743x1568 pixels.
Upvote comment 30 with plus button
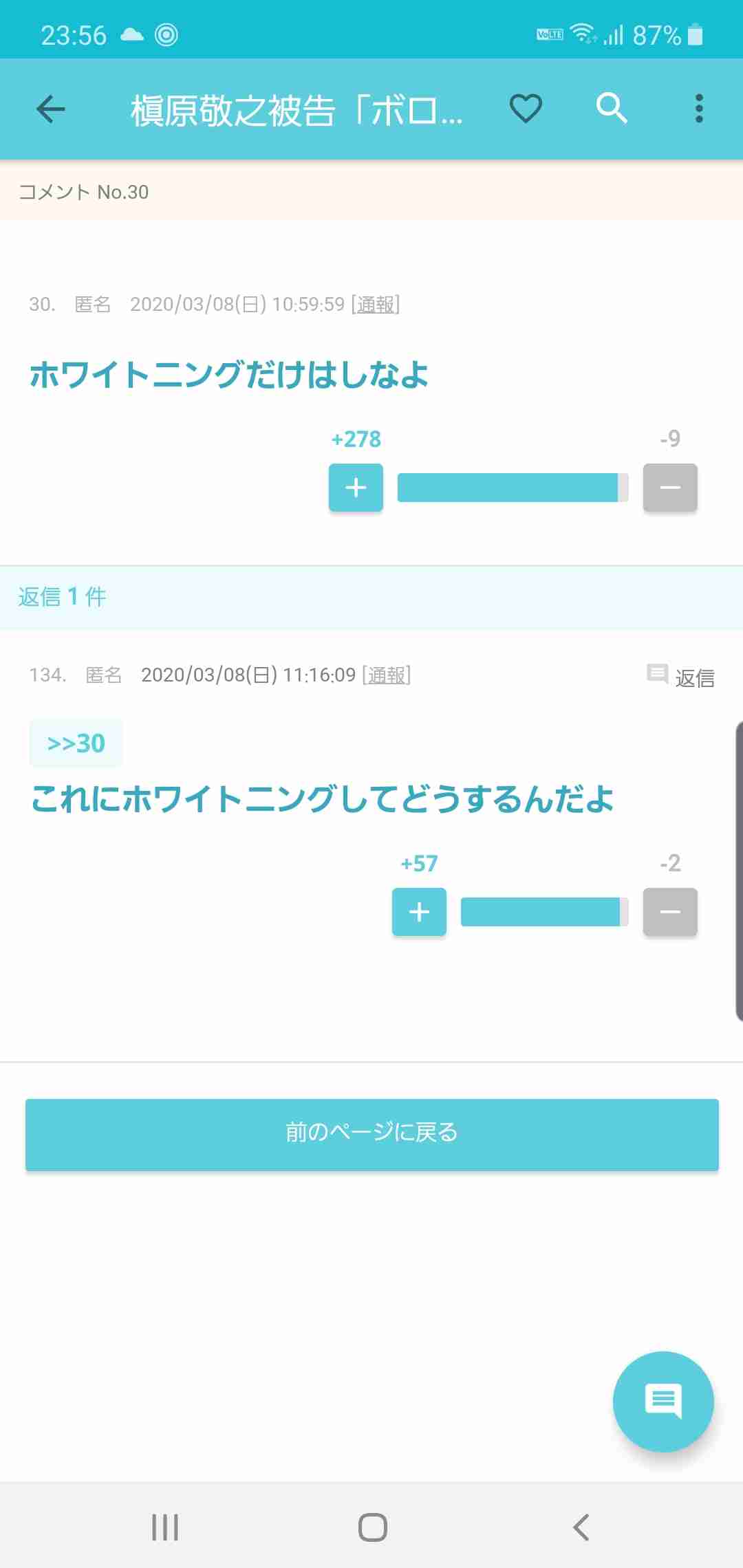click(356, 488)
